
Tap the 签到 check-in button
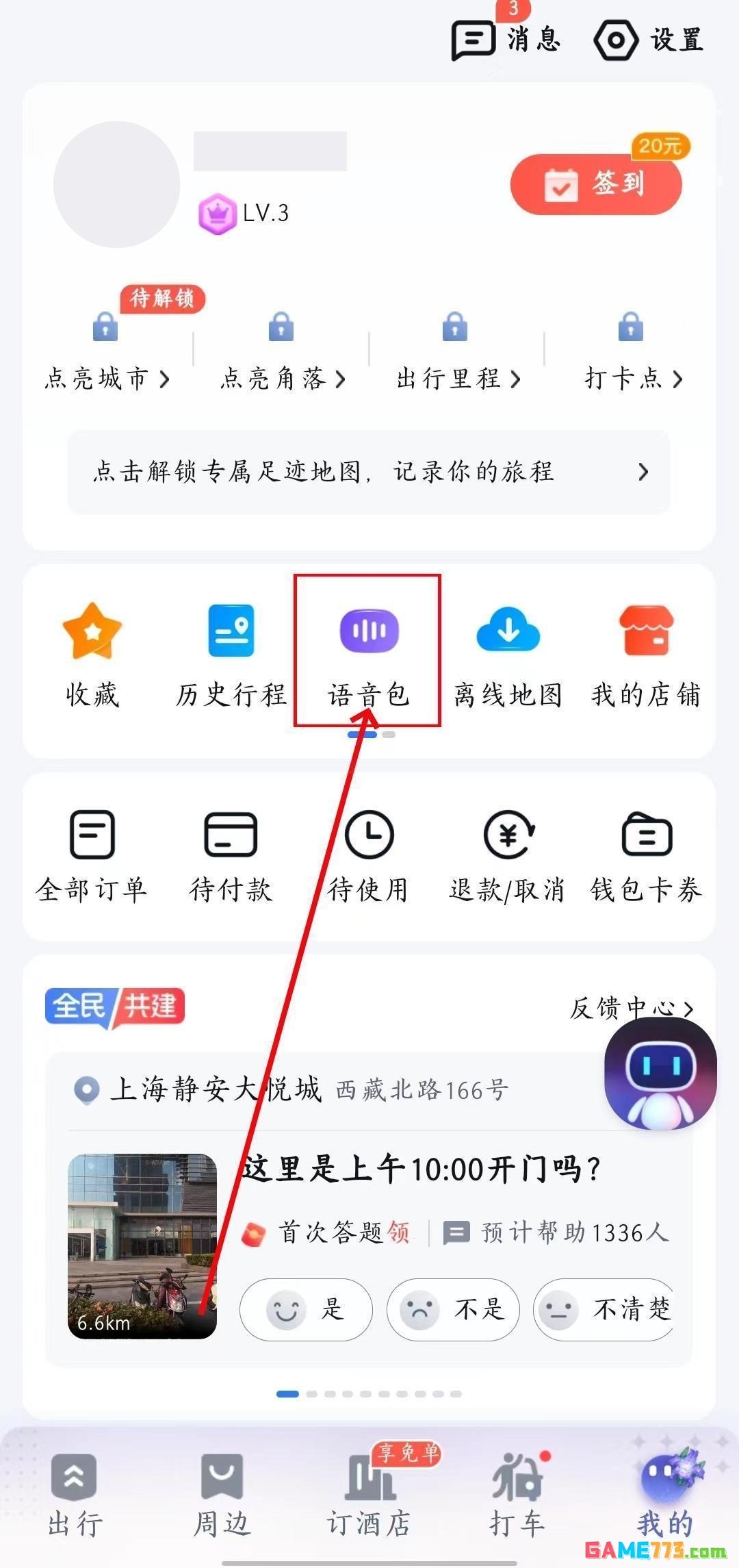click(596, 184)
